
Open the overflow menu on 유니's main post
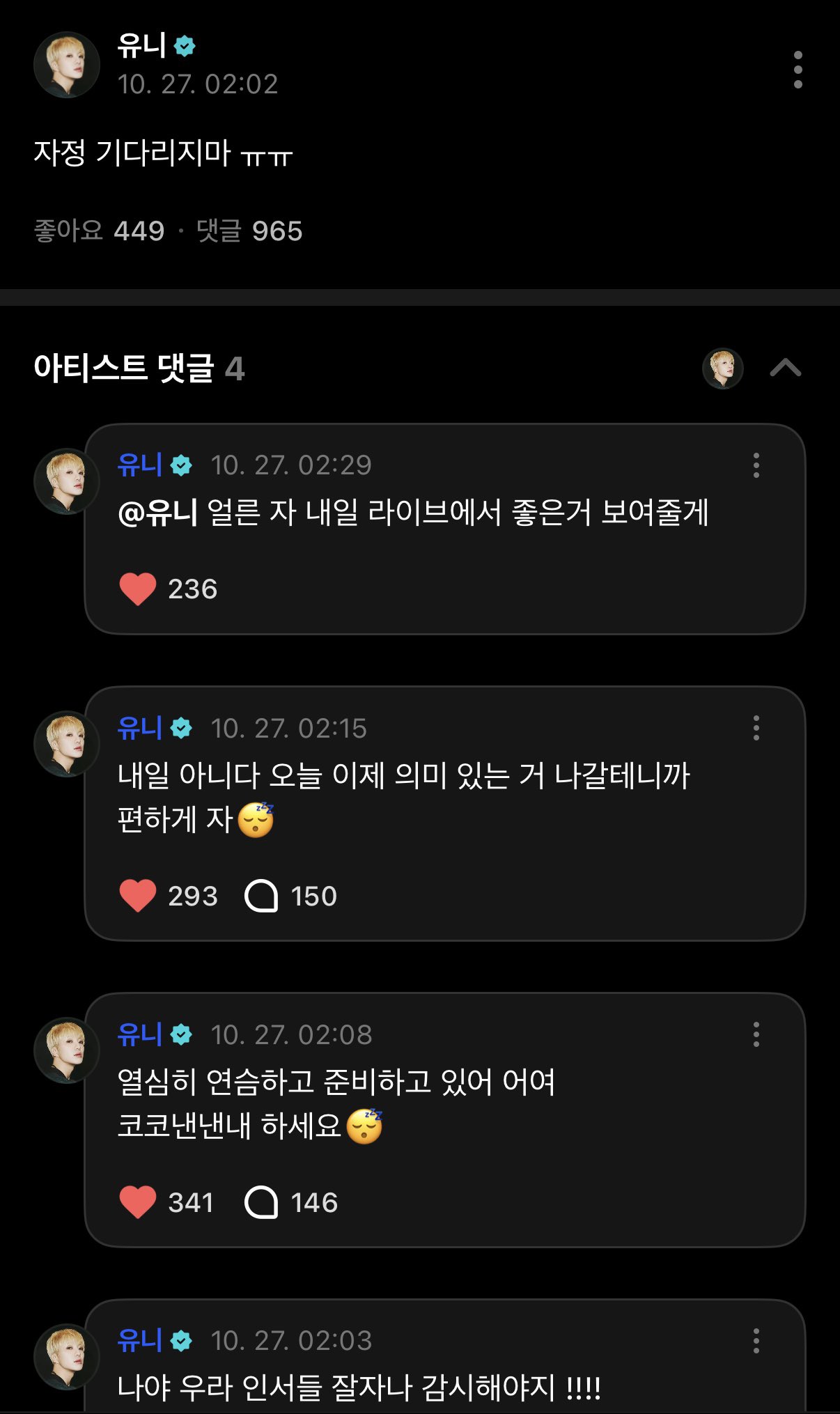coord(798,70)
